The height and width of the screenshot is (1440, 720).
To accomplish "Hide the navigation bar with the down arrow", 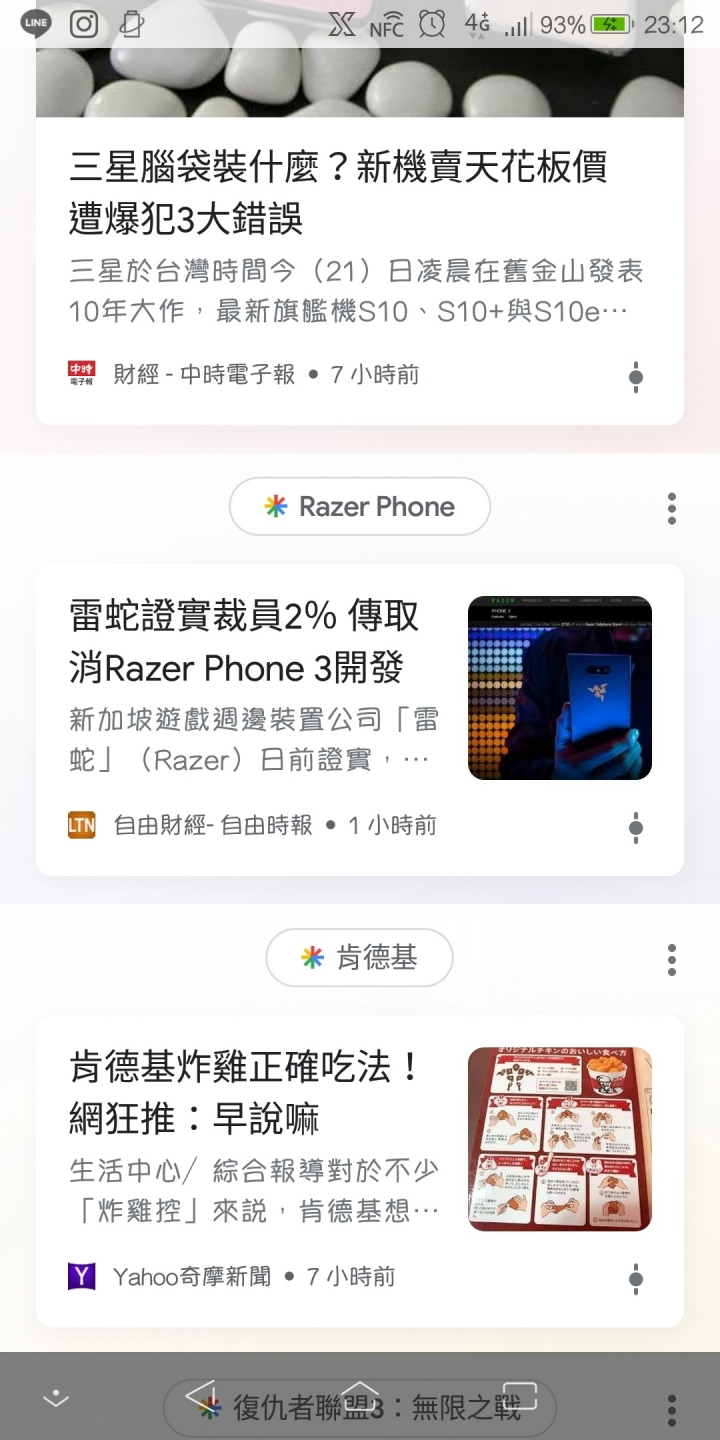I will point(56,1398).
